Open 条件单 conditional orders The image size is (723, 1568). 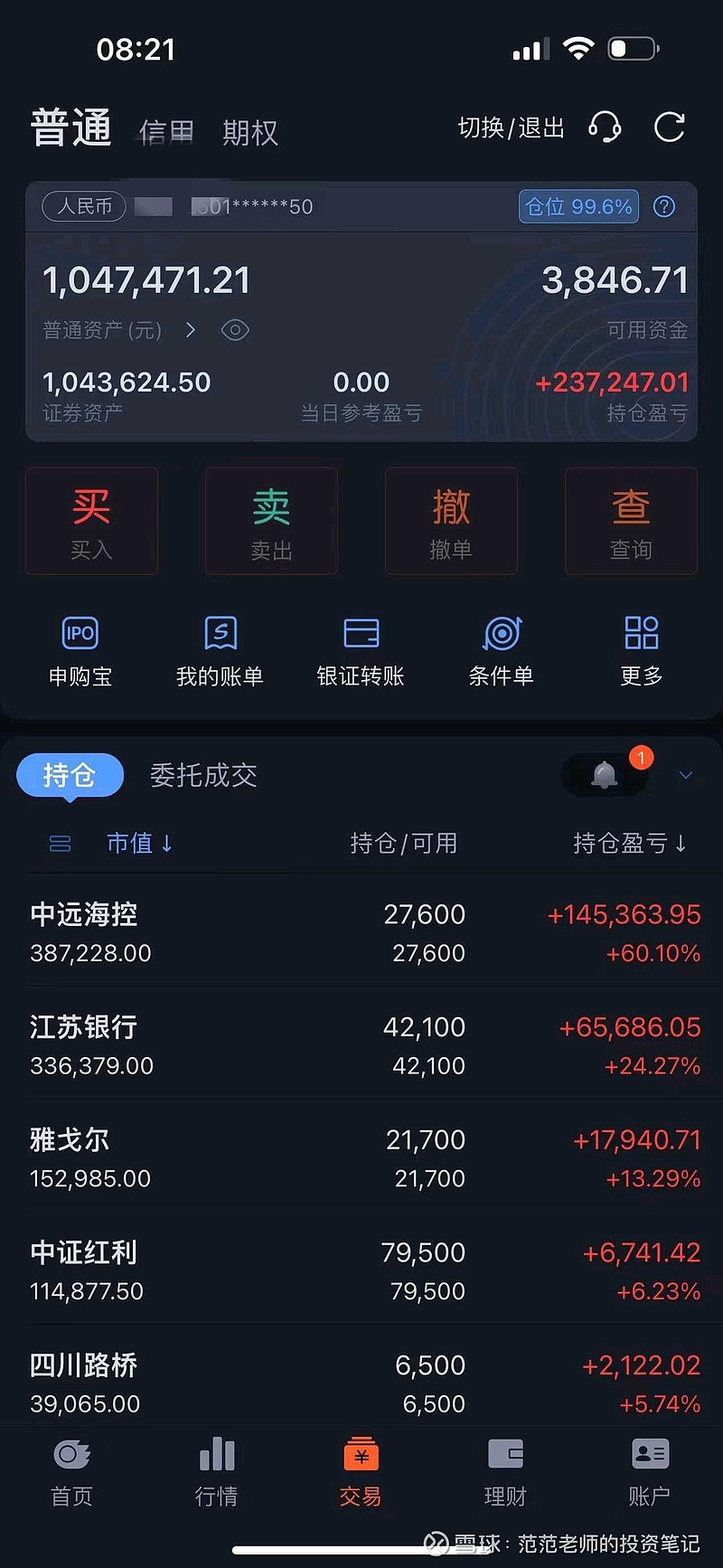502,651
